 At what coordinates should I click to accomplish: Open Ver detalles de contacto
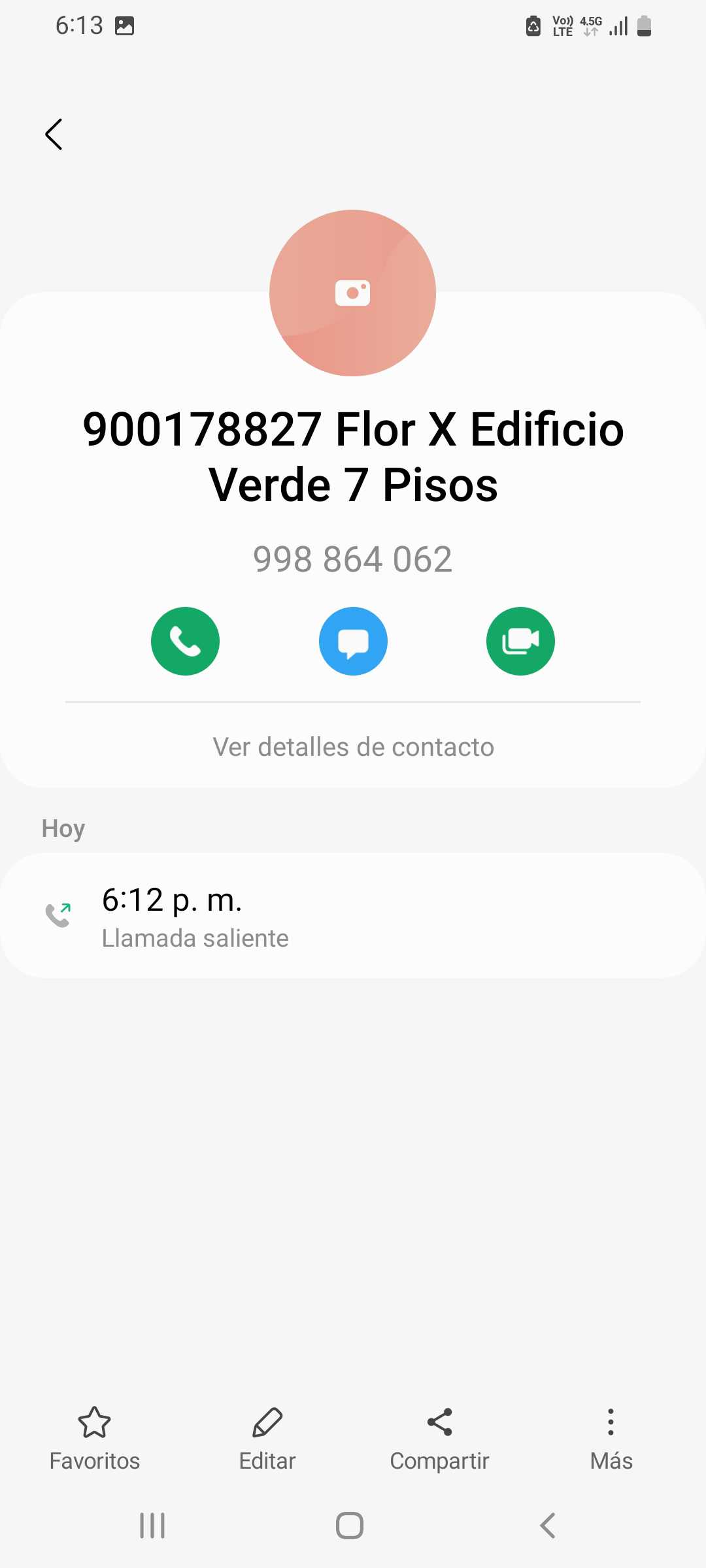point(353,747)
